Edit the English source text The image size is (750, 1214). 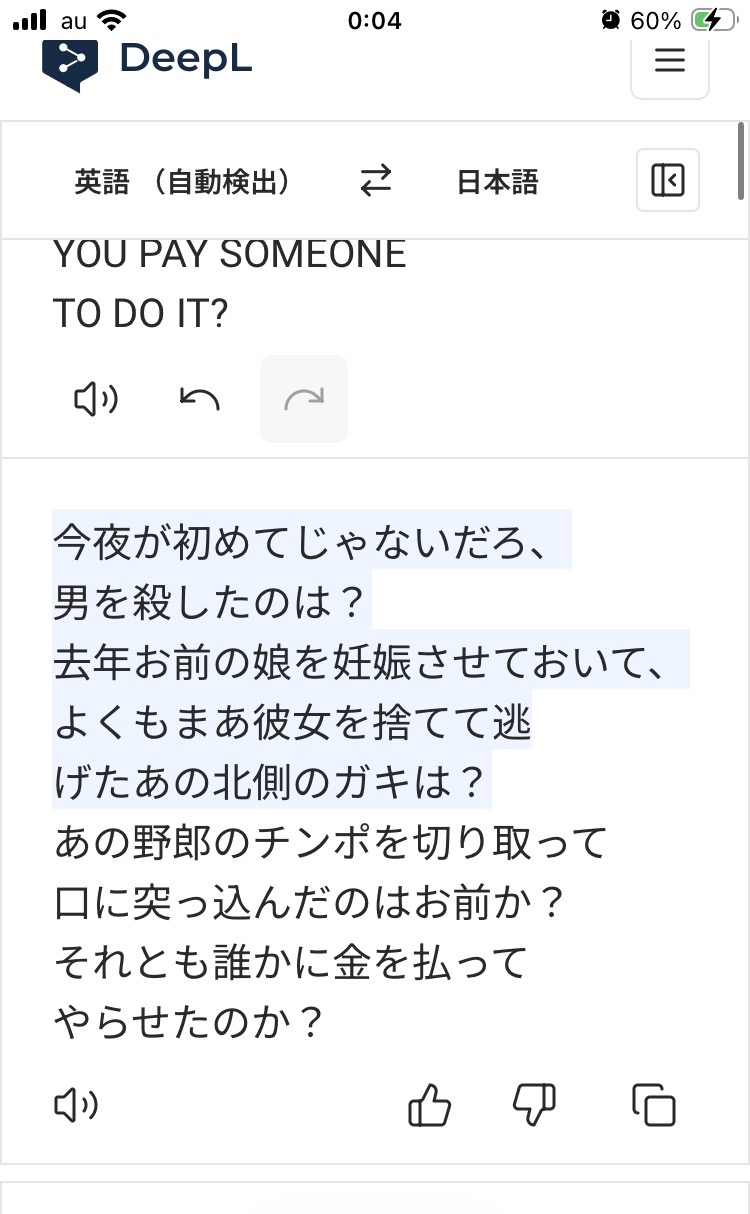(230, 285)
